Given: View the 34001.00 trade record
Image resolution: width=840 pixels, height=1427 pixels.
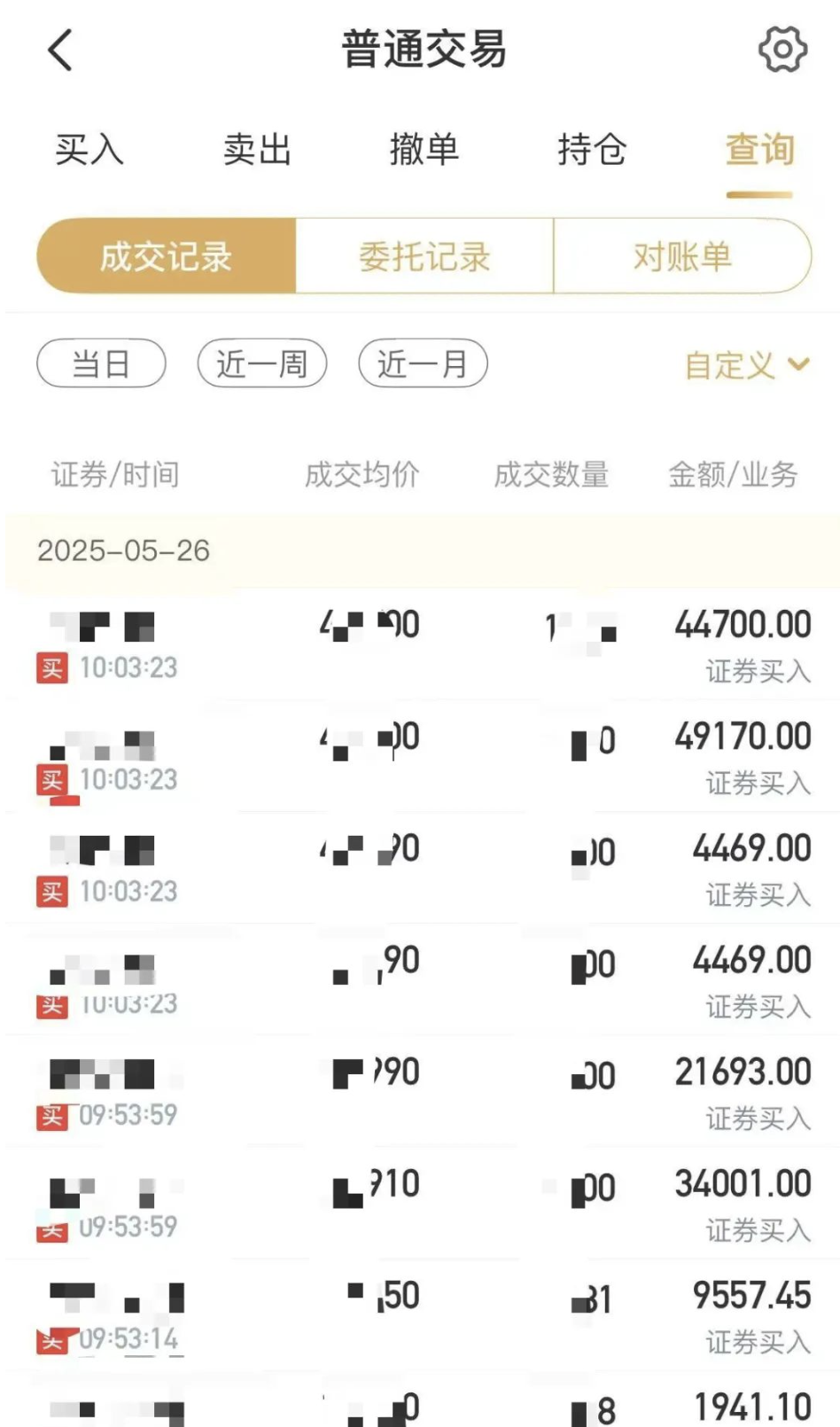Looking at the screenshot, I should pos(424,1204).
